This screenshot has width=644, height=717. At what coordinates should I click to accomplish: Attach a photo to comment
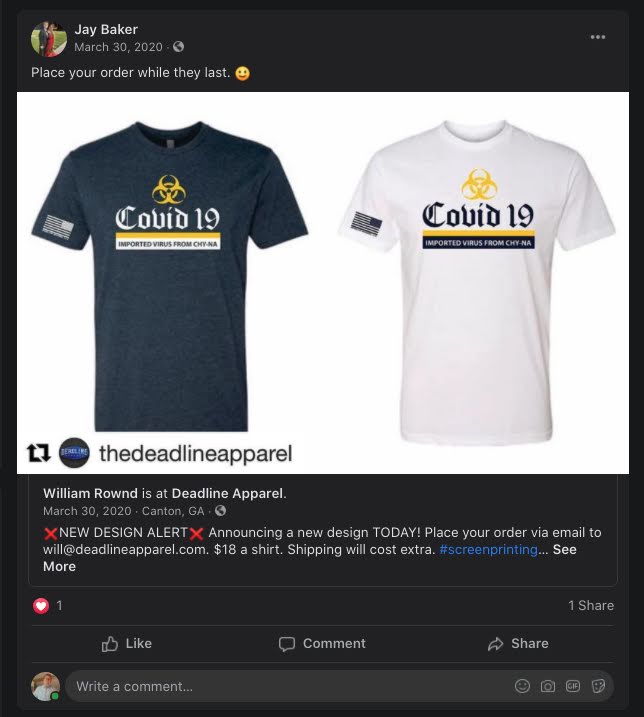tap(548, 686)
